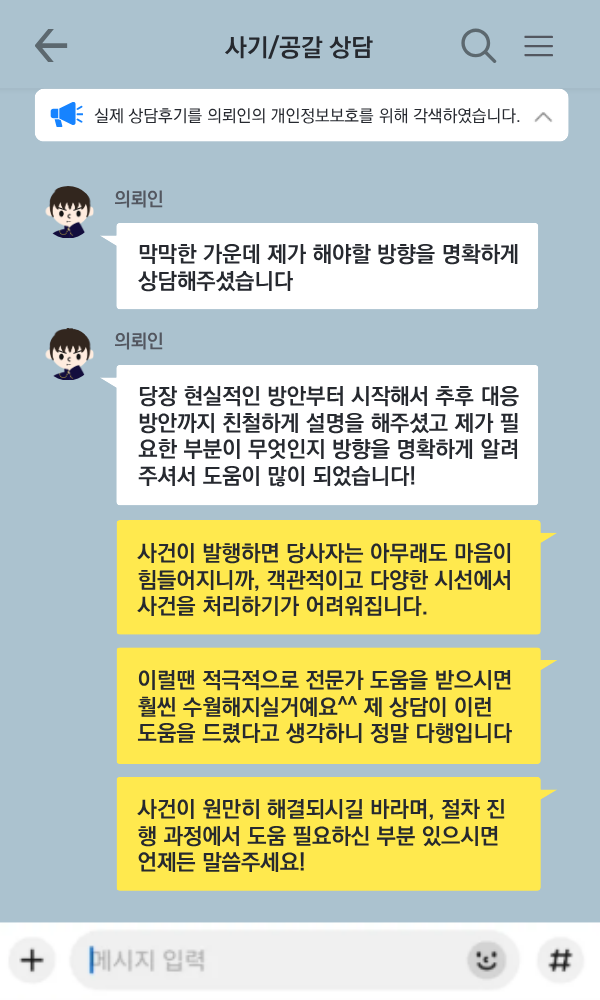Collapse the privacy notice banner

[x=543, y=116]
